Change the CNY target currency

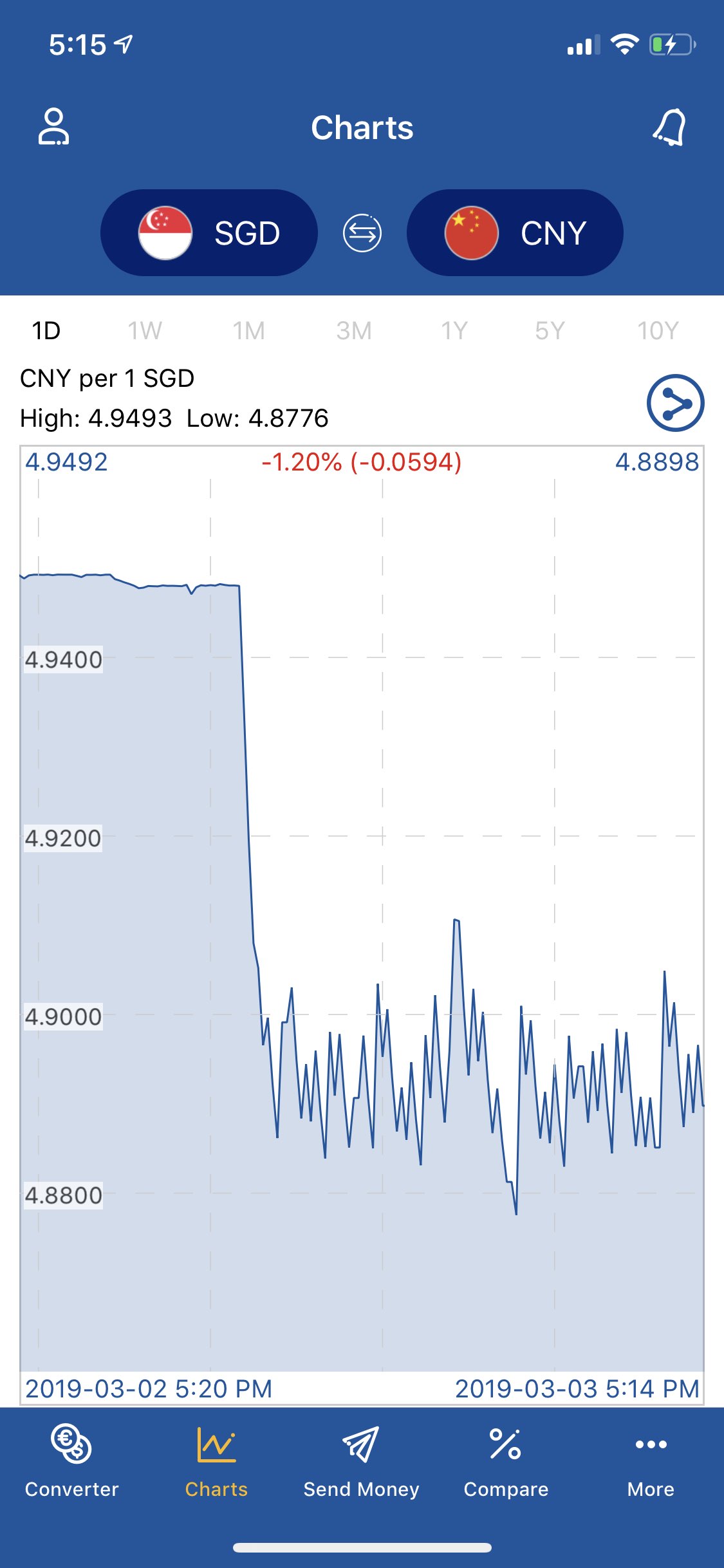click(x=515, y=233)
